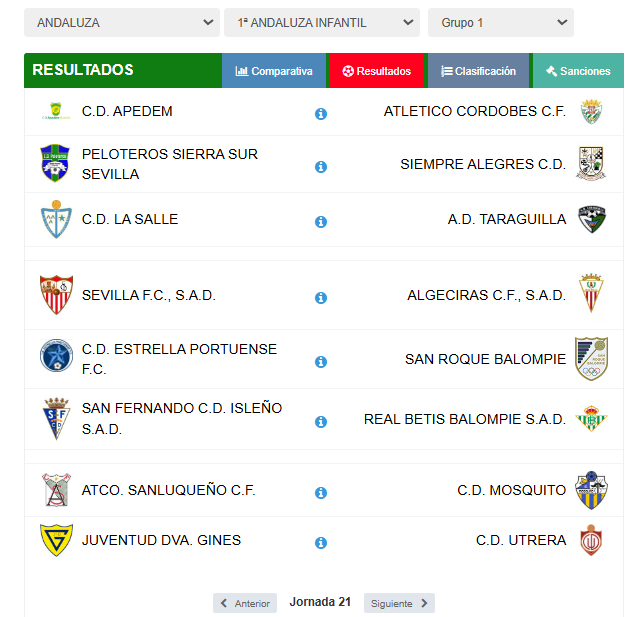Image resolution: width=637 pixels, height=617 pixels.
Task: Open the Grupo 1 group selector
Action: (500, 22)
